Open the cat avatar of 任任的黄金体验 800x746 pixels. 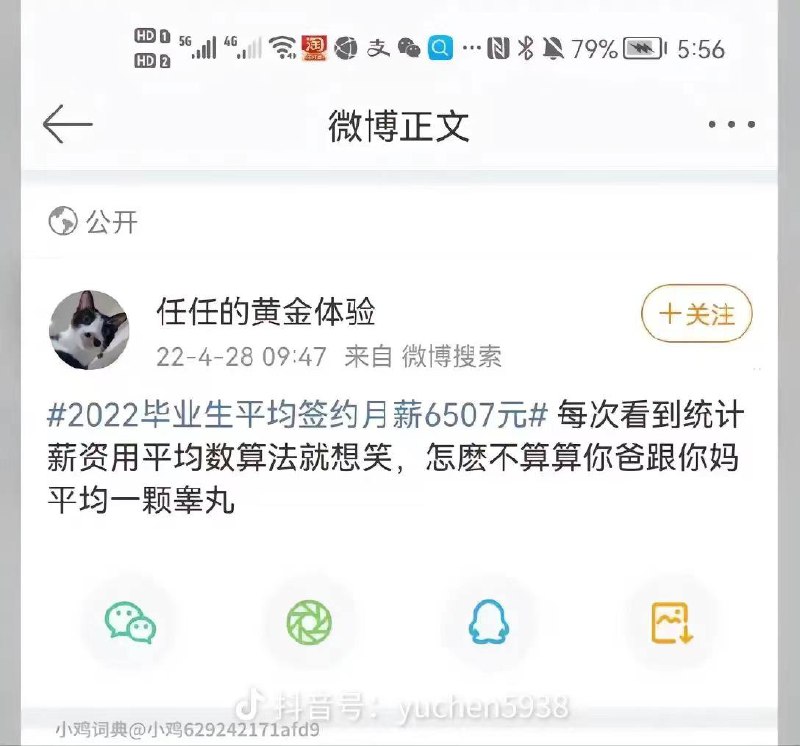89,330
